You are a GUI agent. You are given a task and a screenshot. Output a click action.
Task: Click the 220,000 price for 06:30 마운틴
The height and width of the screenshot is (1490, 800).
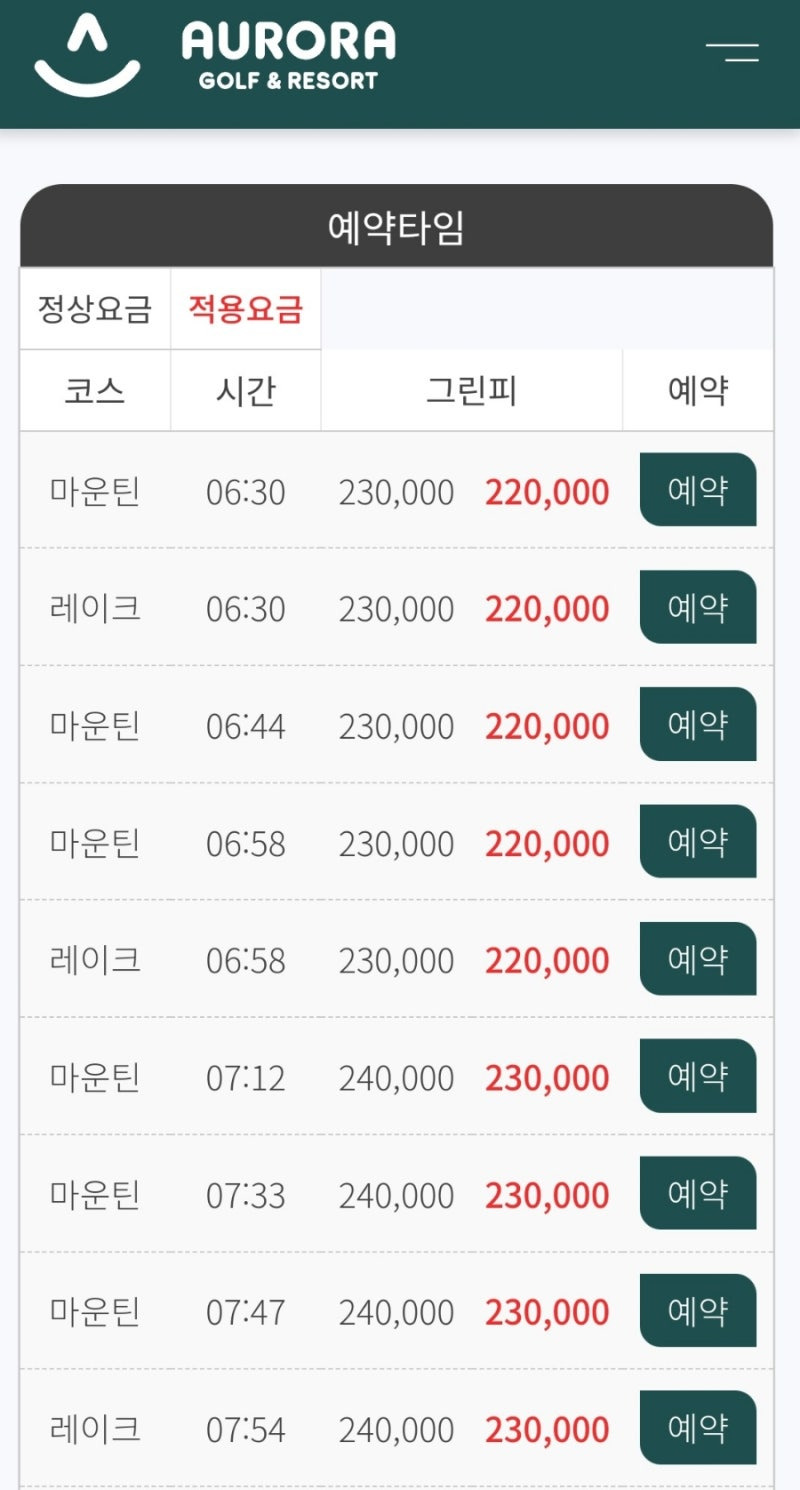click(547, 491)
